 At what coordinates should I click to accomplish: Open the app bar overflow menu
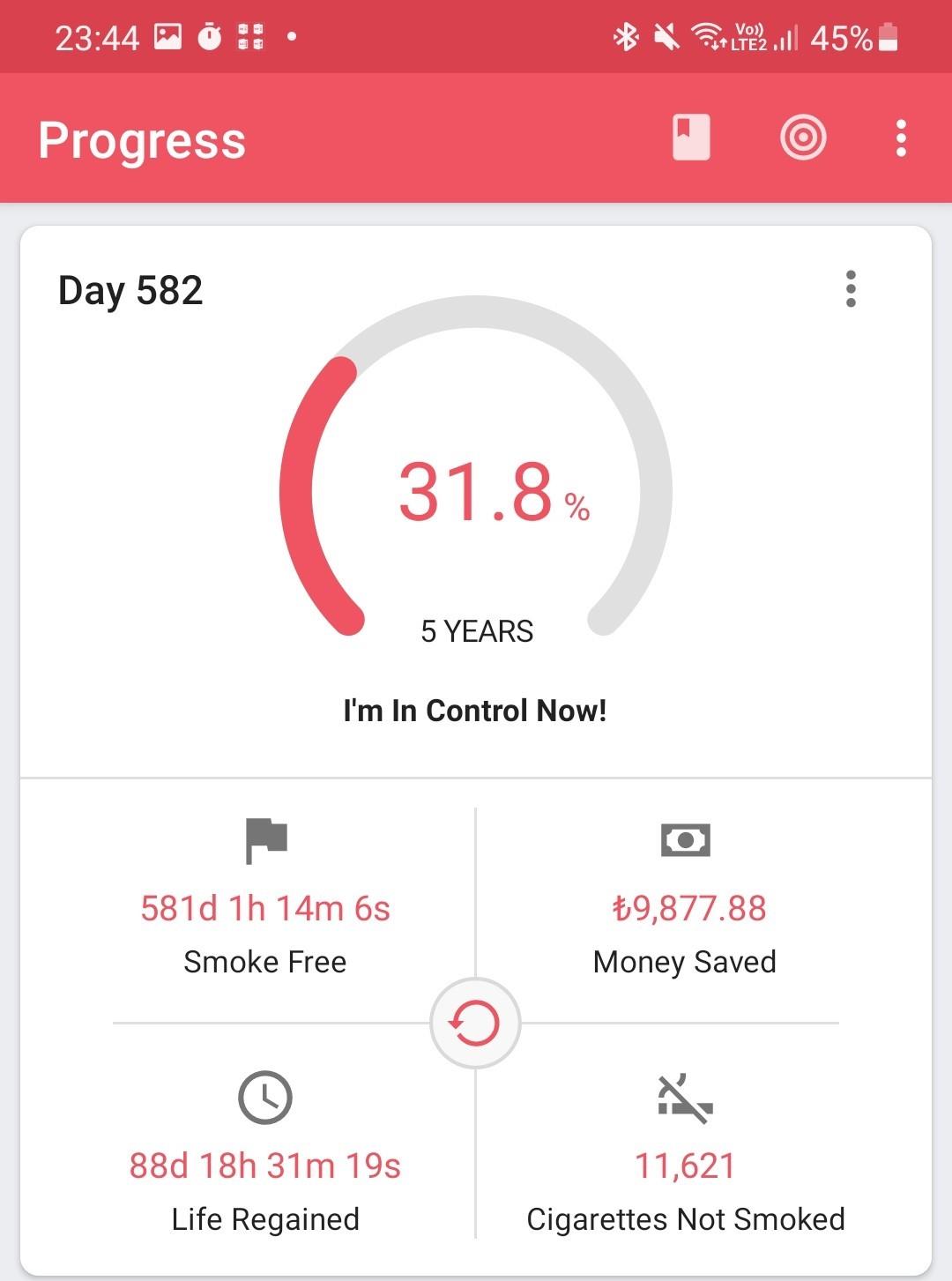(900, 138)
